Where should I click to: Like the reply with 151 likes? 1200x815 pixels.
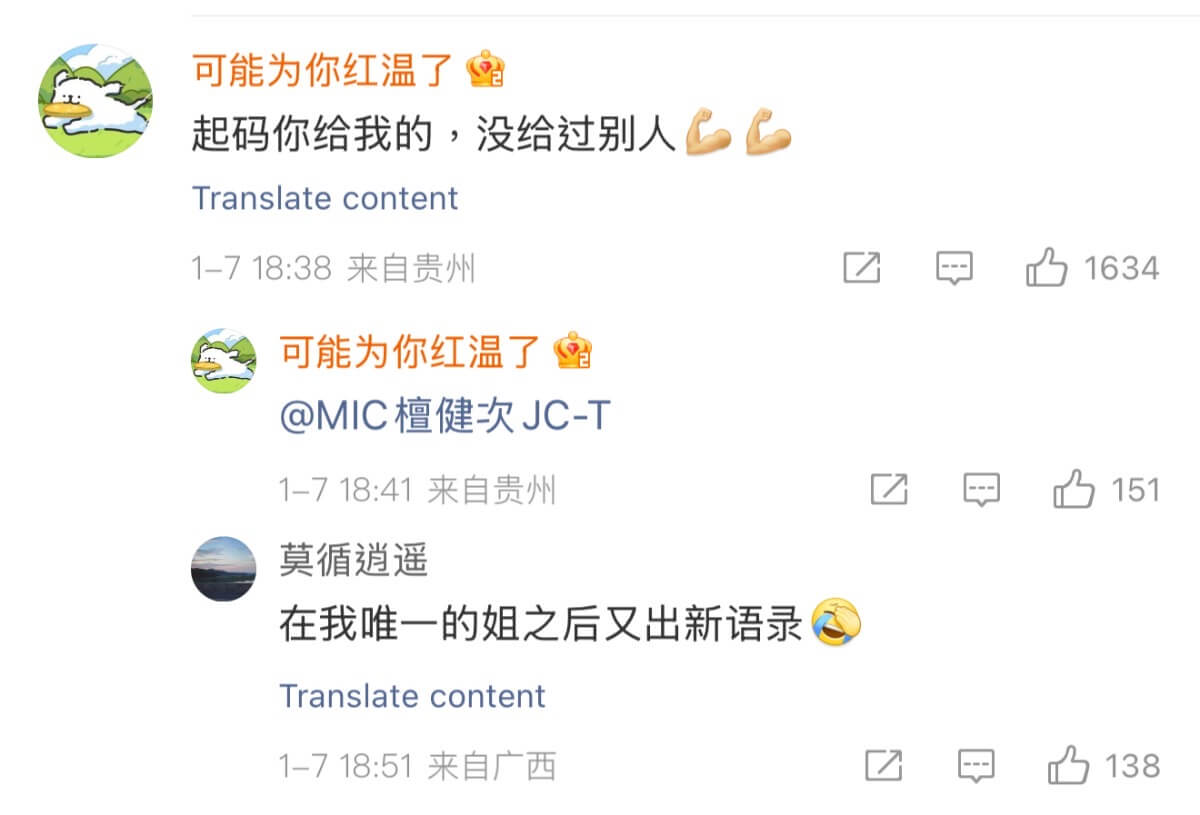(1074, 490)
